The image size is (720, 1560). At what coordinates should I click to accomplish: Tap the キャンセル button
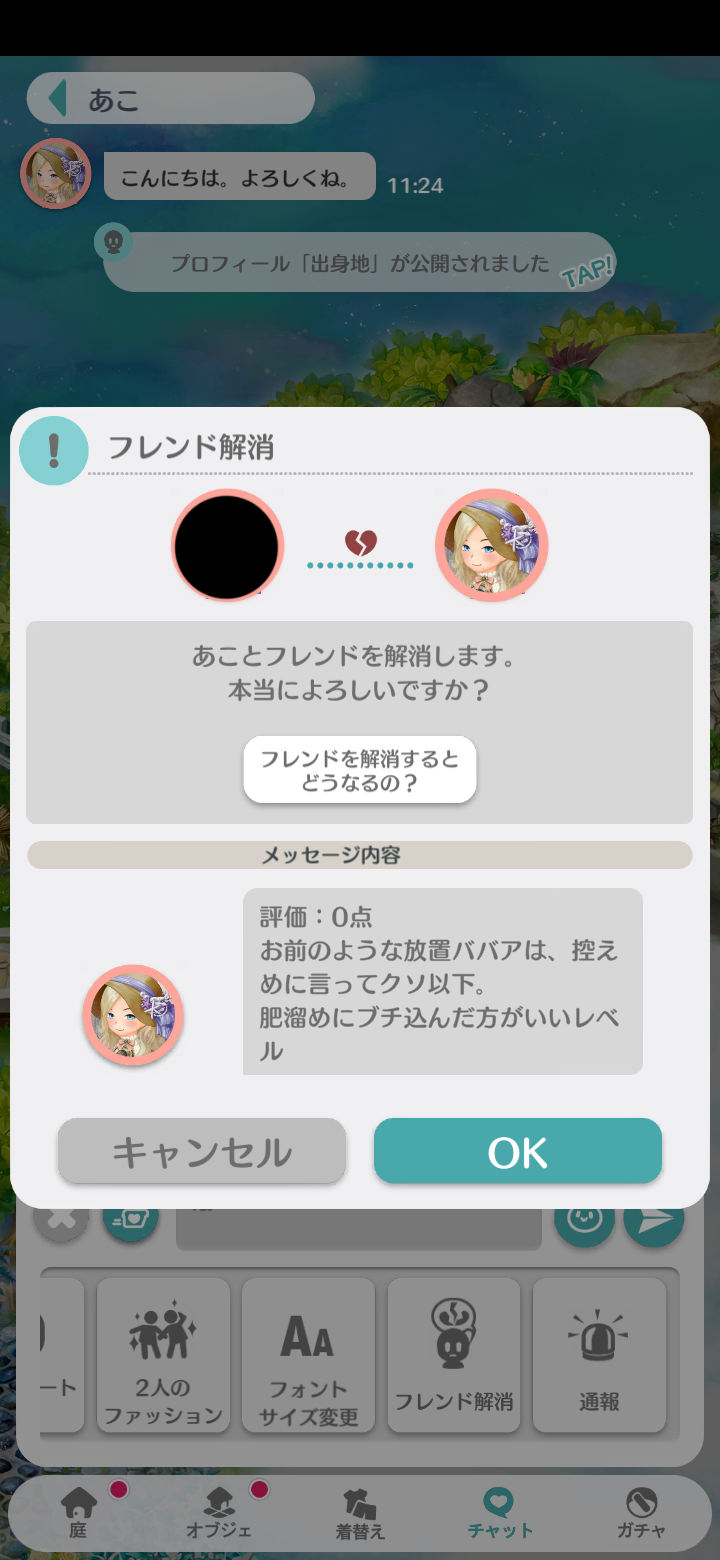[x=202, y=1151]
